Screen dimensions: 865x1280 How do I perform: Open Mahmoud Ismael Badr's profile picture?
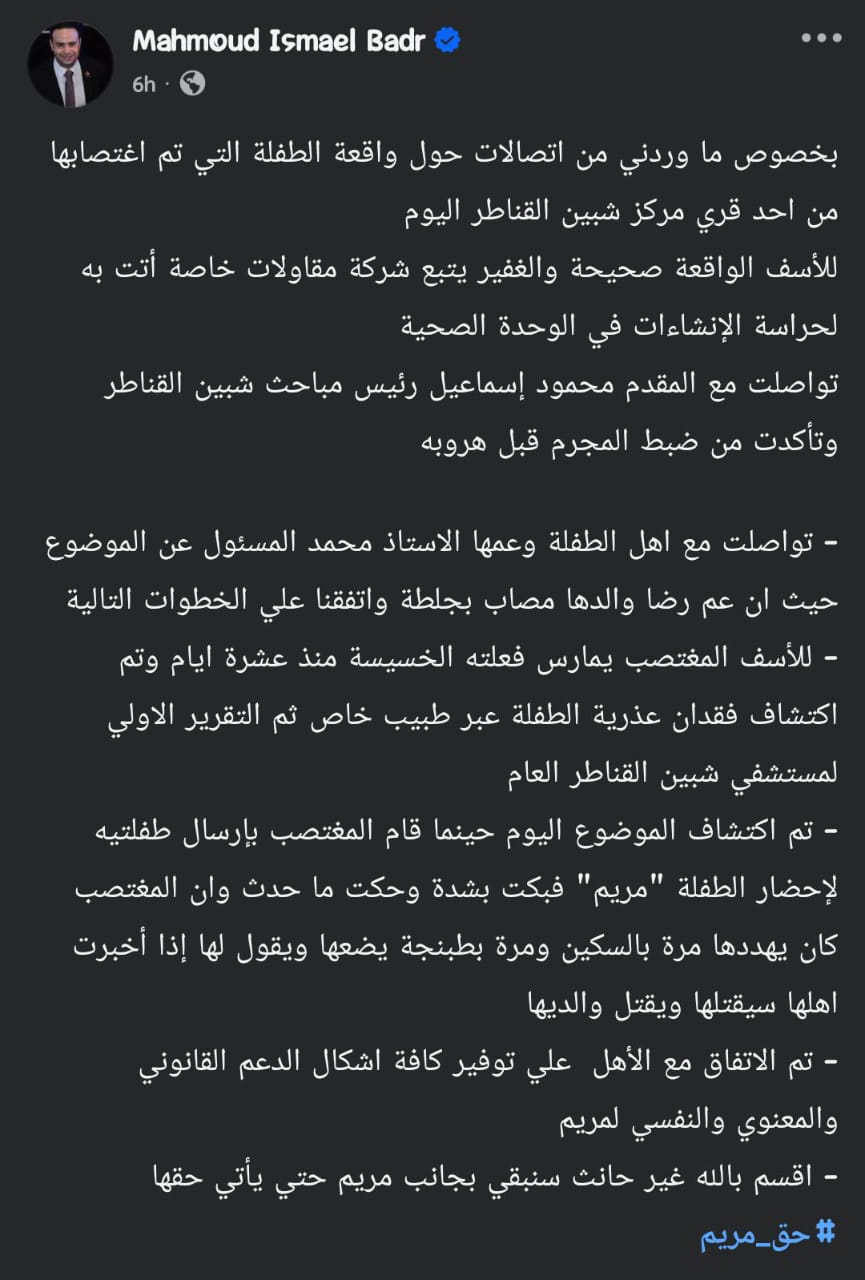(70, 64)
